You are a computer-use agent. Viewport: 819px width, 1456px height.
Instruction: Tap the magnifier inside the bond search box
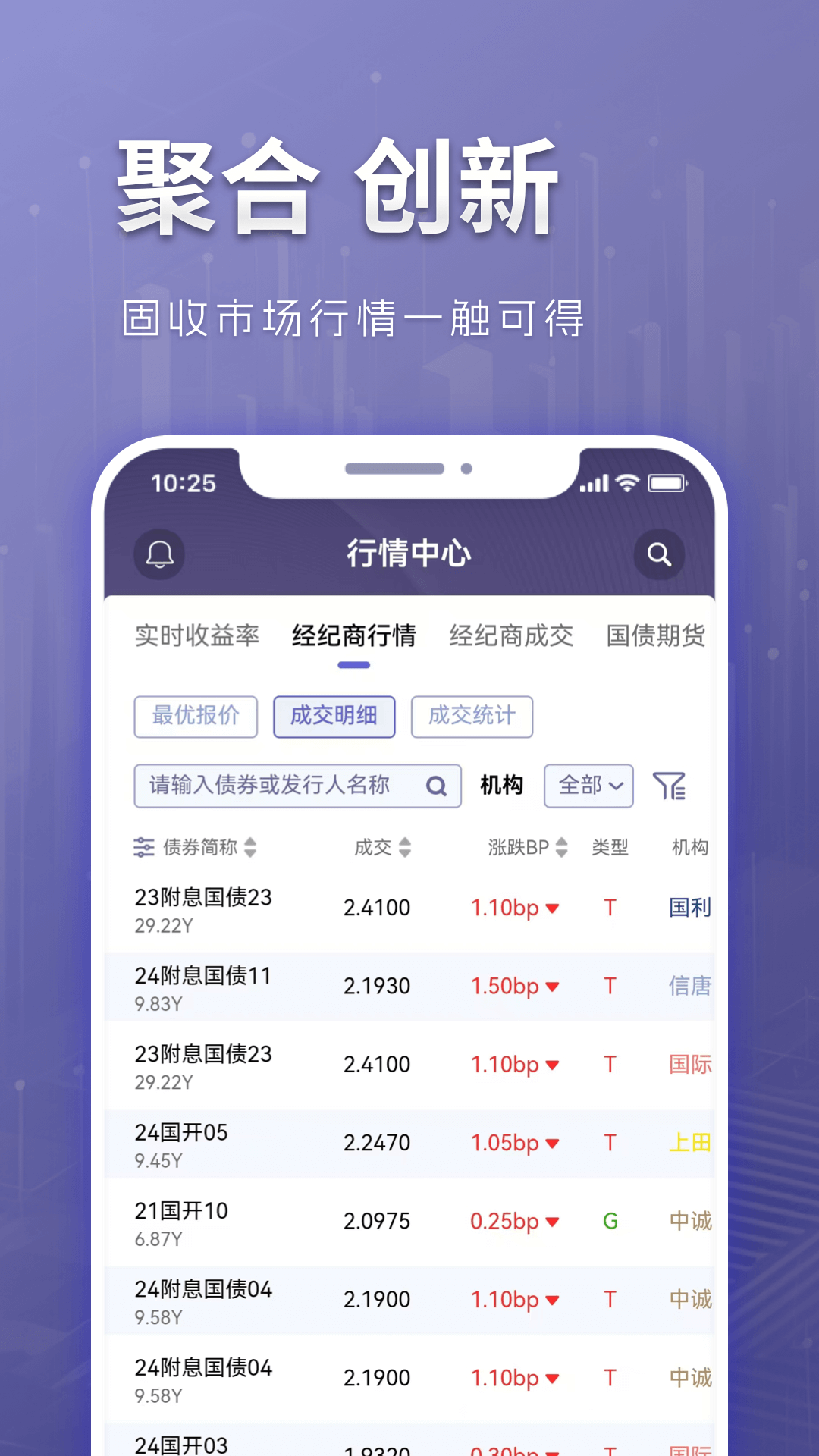coord(436,786)
